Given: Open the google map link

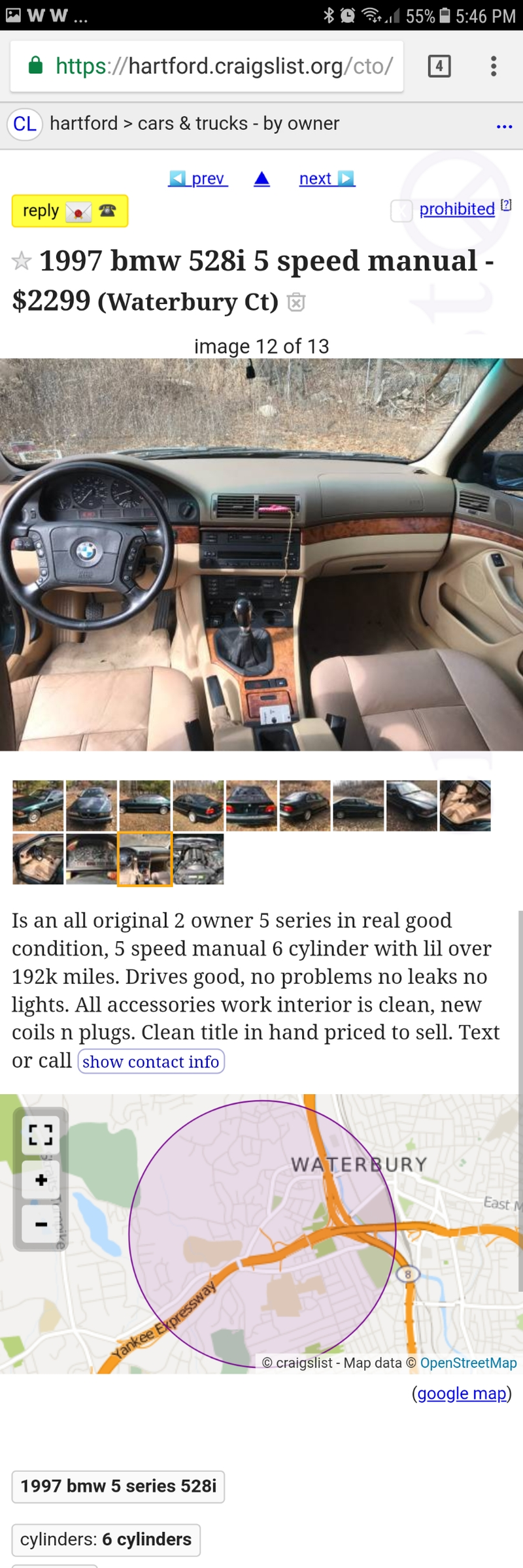Looking at the screenshot, I should coord(462,1393).
